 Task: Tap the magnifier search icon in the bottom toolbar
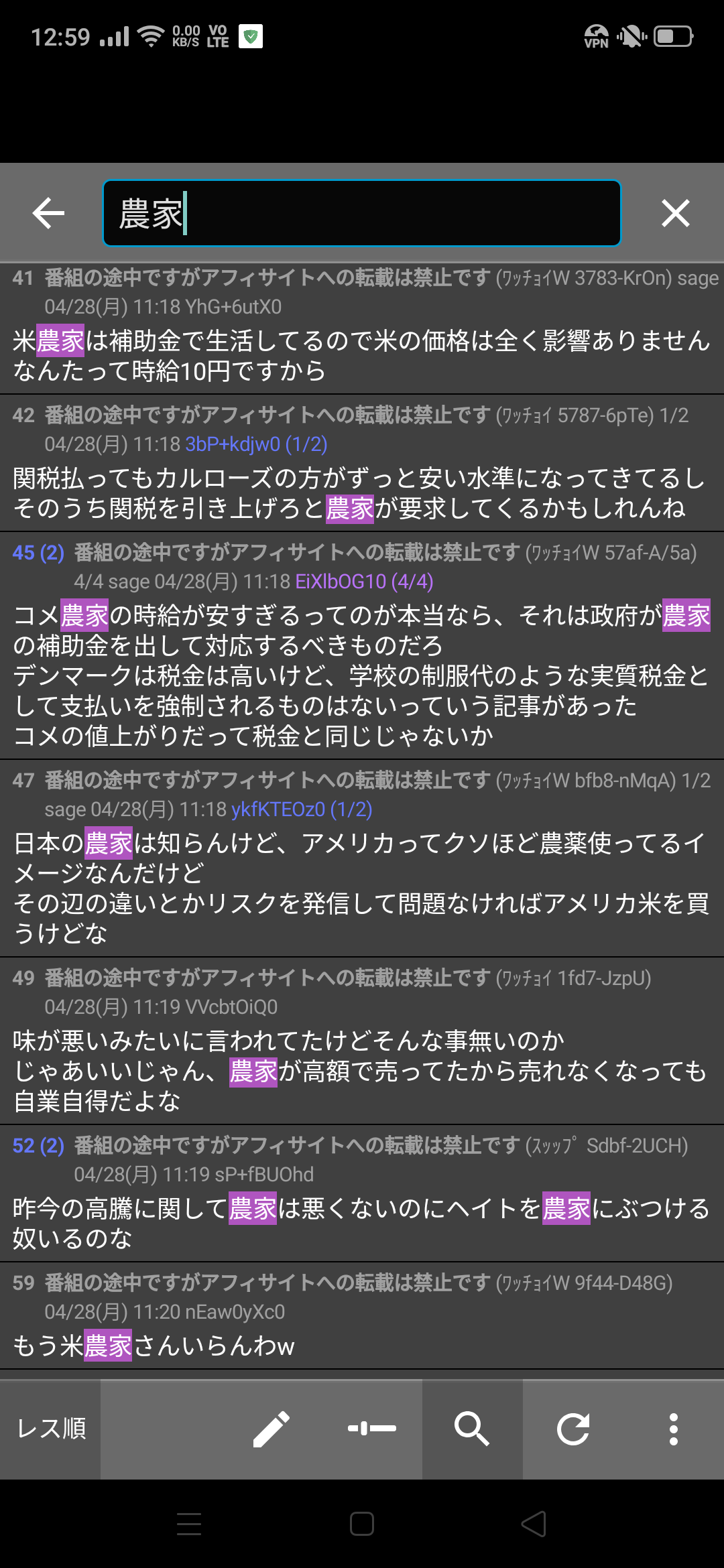[x=472, y=1429]
